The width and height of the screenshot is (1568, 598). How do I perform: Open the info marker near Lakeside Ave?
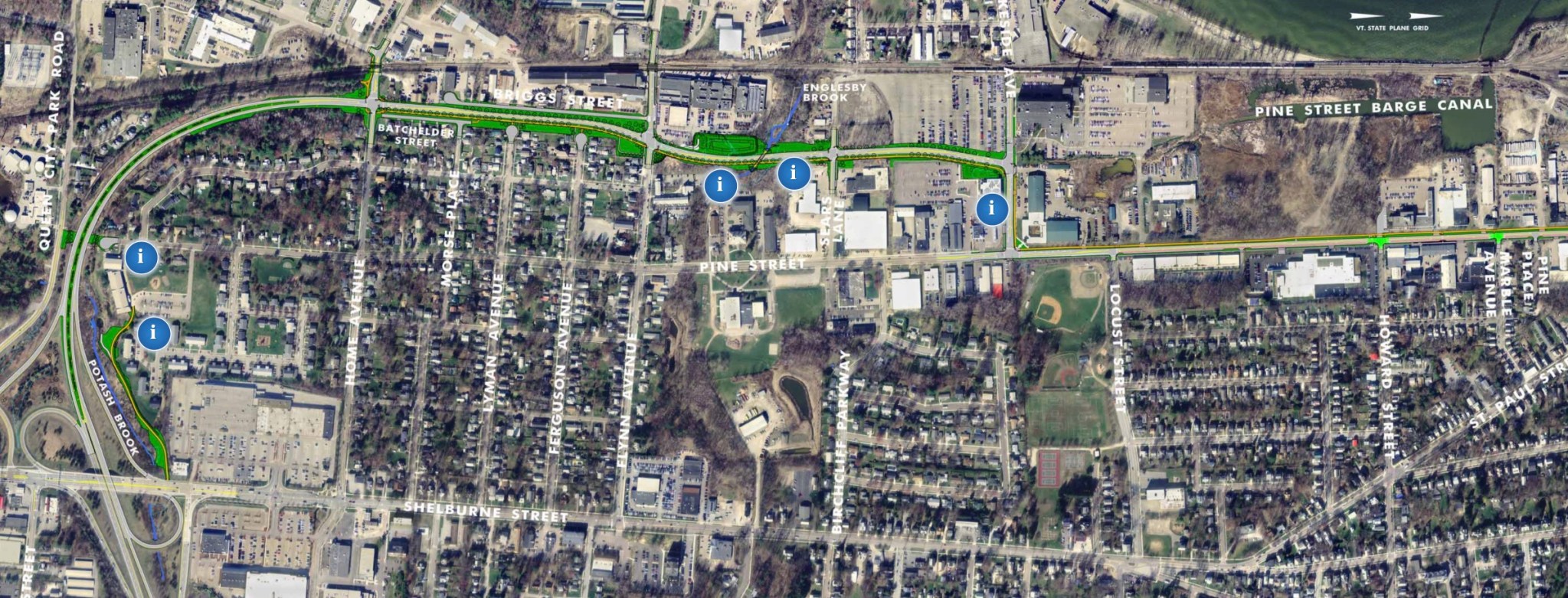pos(992,208)
